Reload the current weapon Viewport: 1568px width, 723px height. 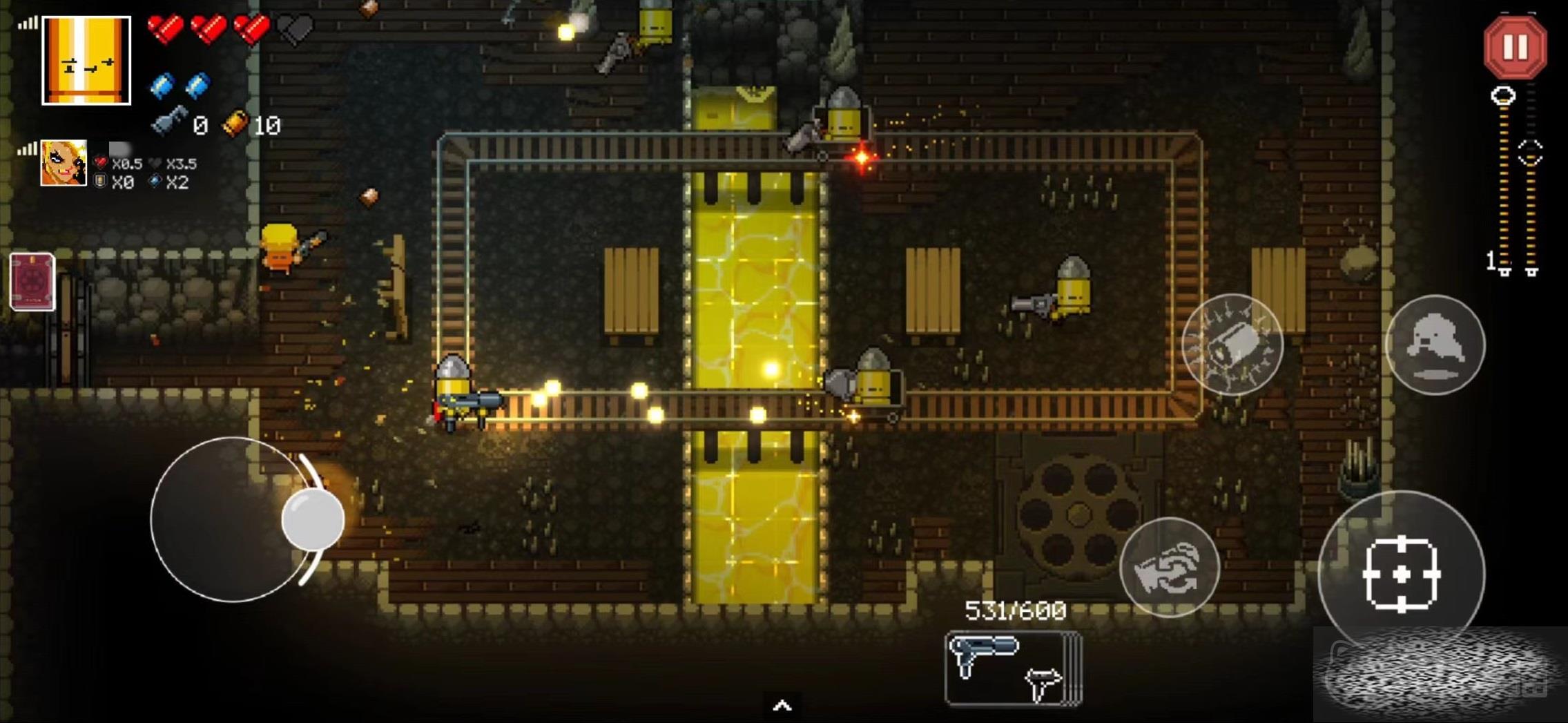(x=1169, y=567)
